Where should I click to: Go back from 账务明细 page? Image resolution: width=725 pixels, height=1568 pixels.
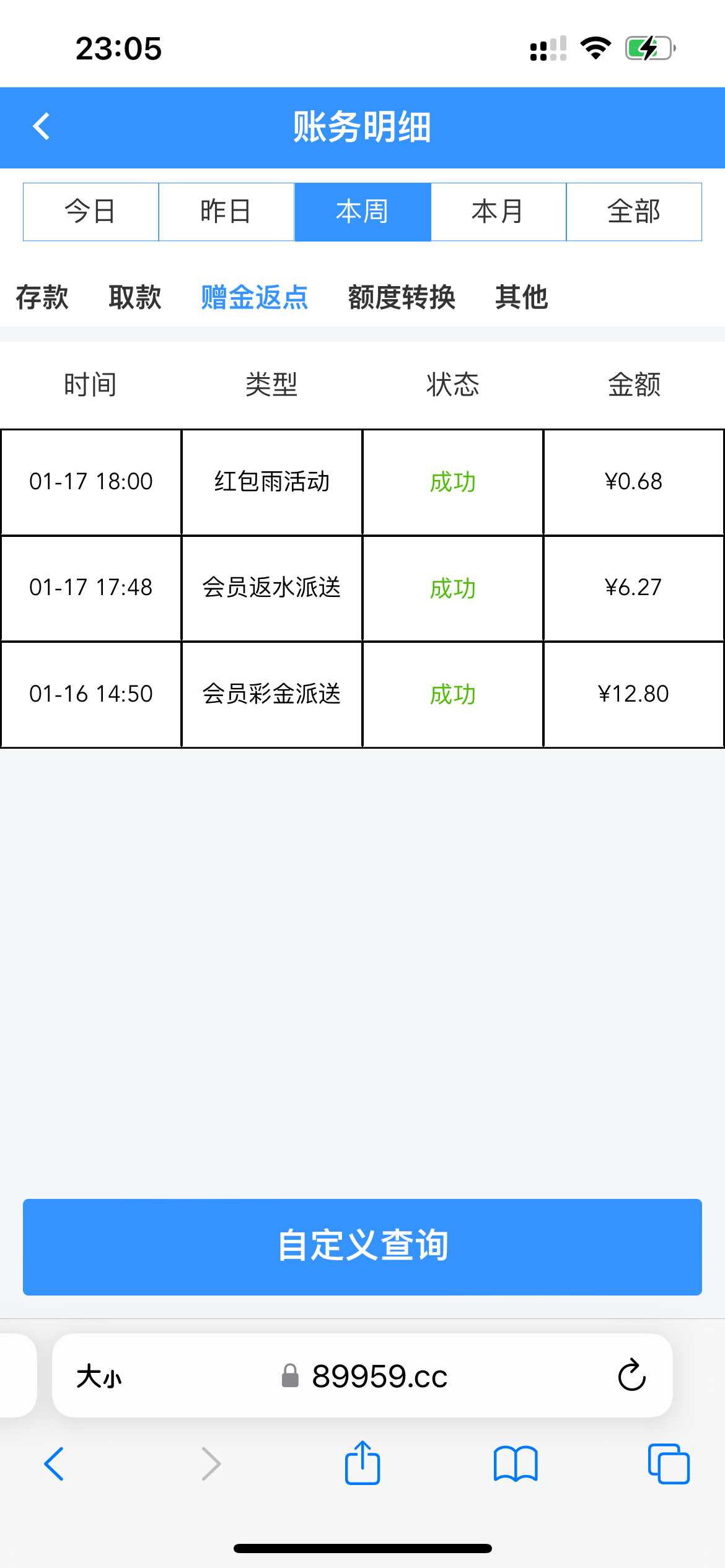coord(42,127)
